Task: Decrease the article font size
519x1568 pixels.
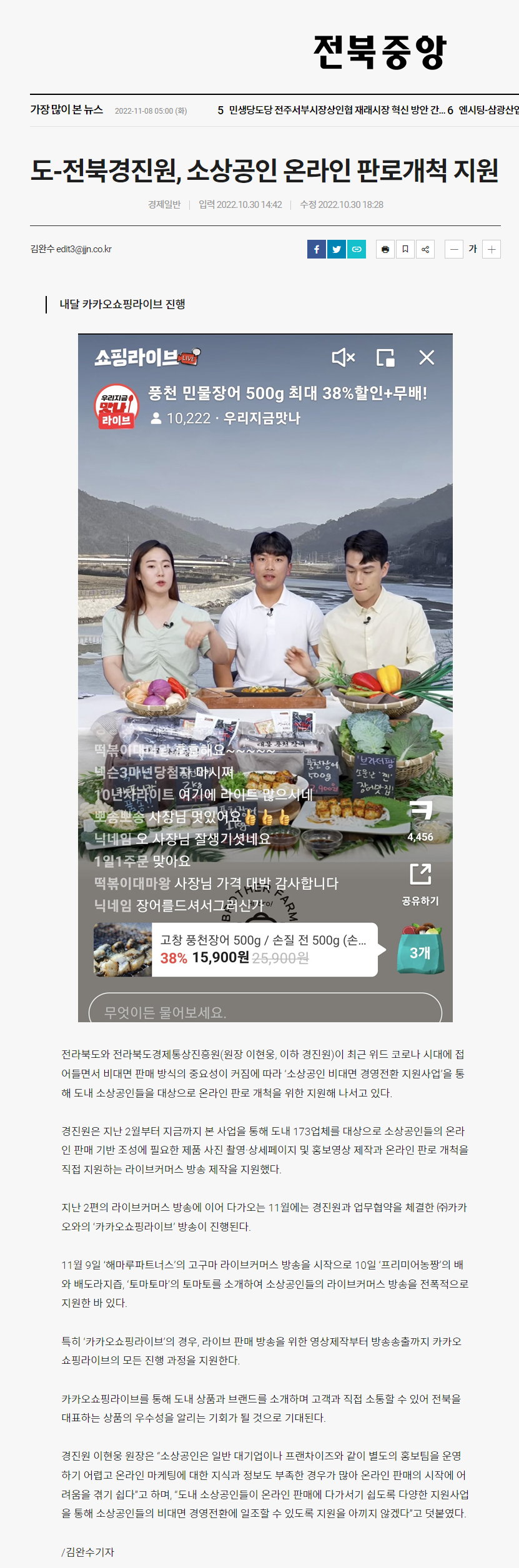Action: click(x=454, y=249)
